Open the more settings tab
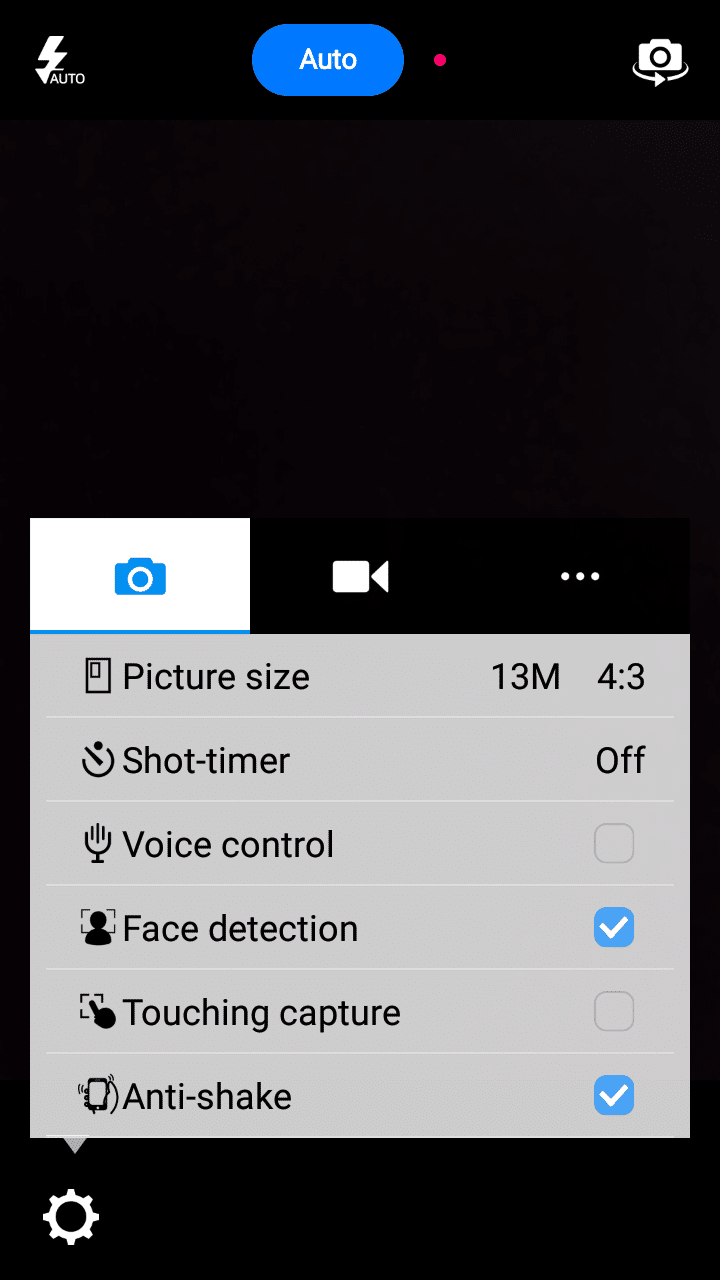This screenshot has height=1280, width=720. (x=580, y=576)
